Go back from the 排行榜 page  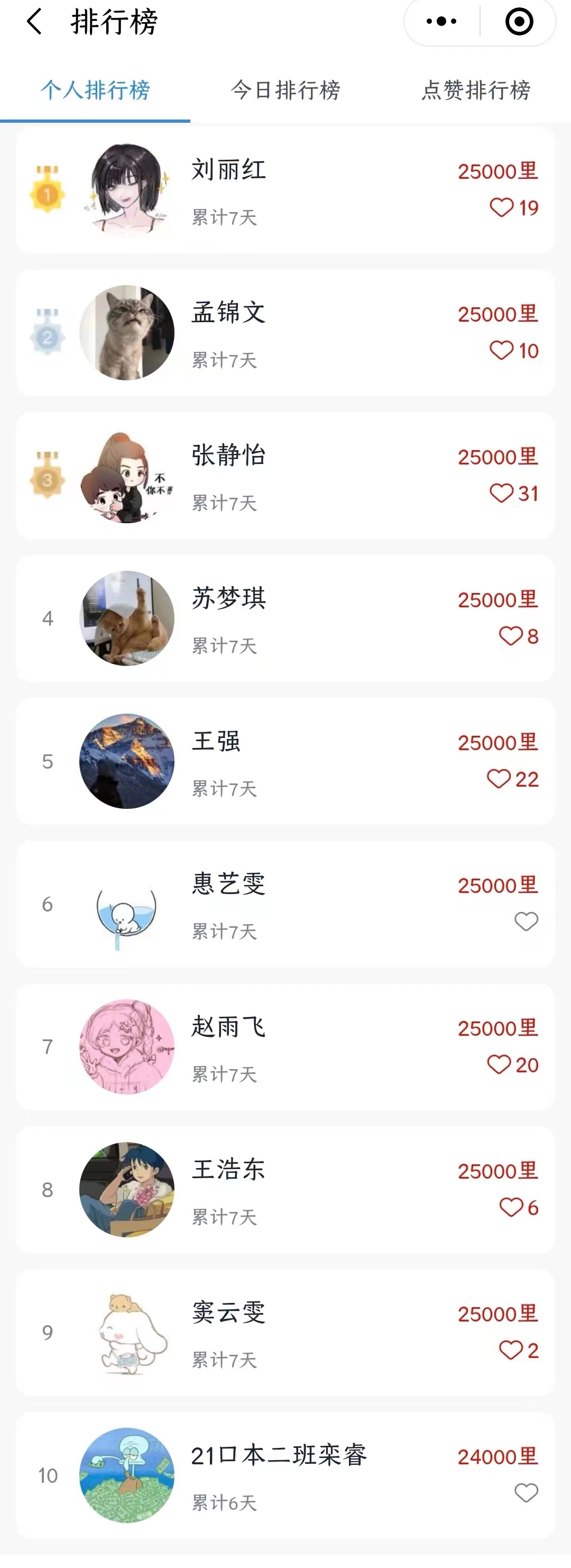coord(35,22)
